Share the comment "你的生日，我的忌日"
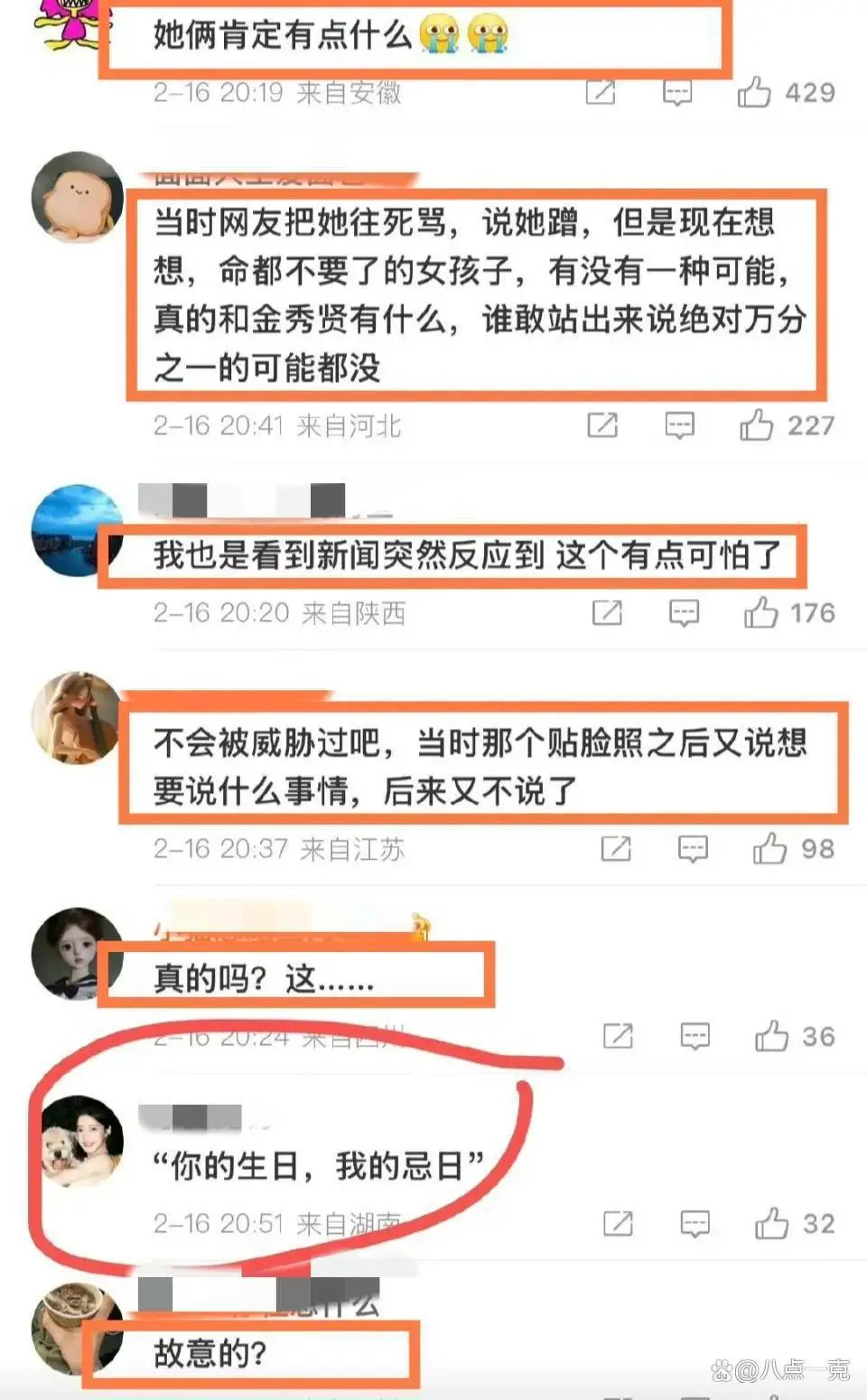 618,1223
